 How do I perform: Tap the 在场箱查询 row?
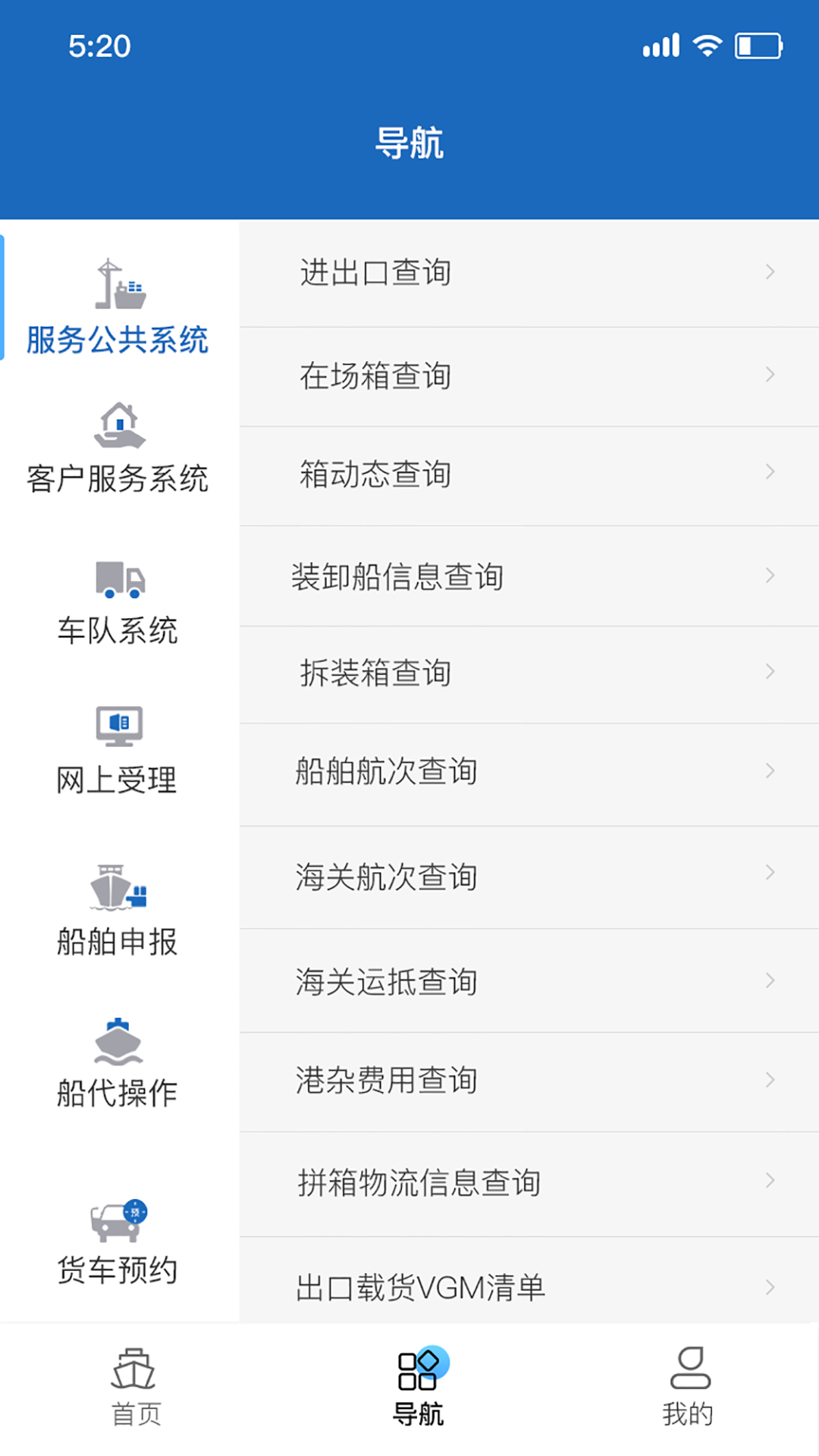(x=529, y=376)
